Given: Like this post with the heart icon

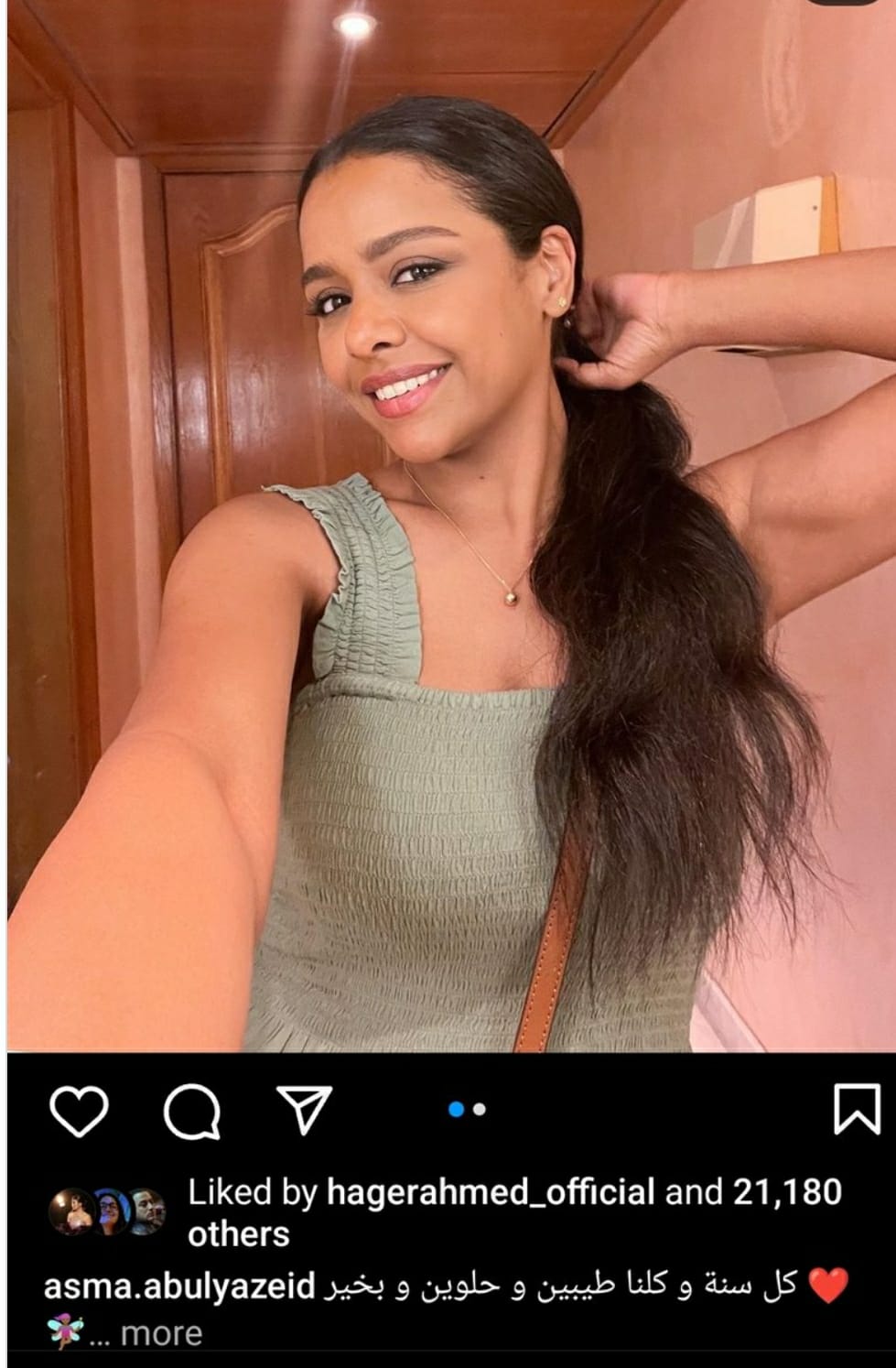Looking at the screenshot, I should click(79, 1111).
